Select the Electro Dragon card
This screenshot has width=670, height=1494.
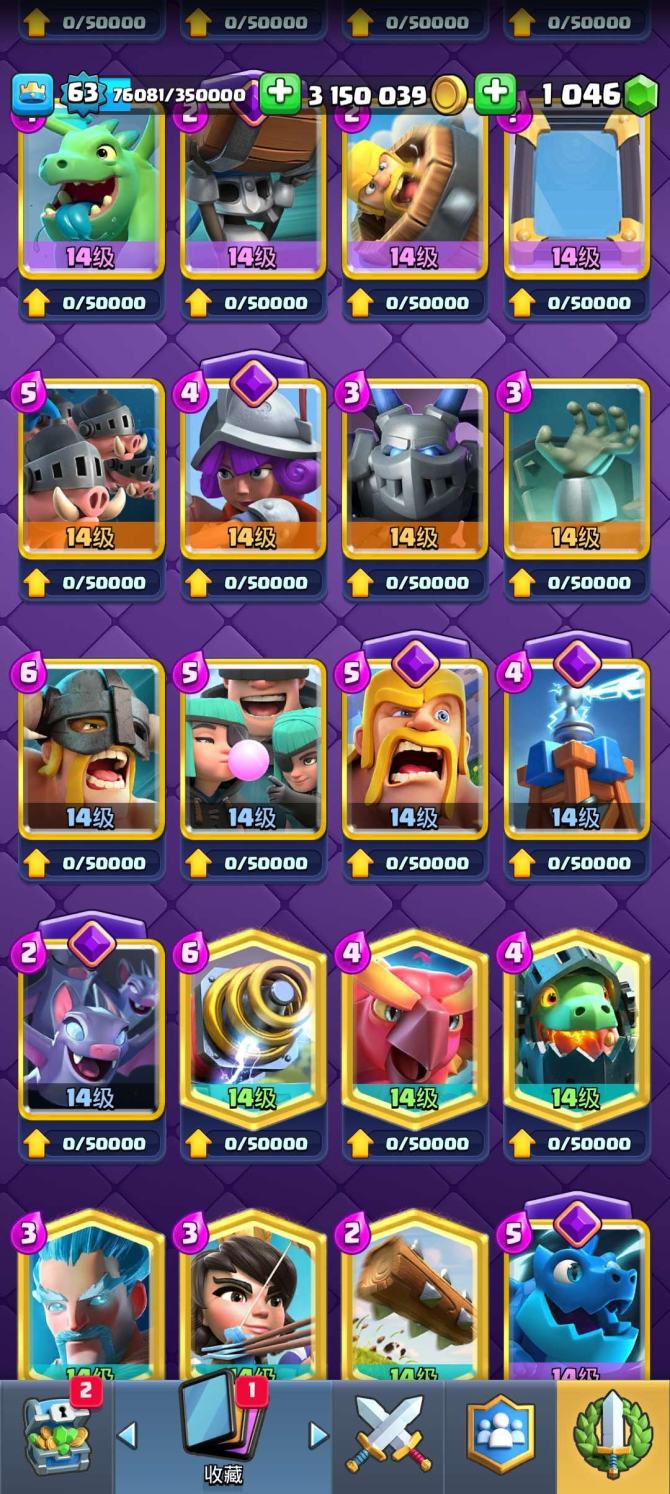coord(577,1300)
